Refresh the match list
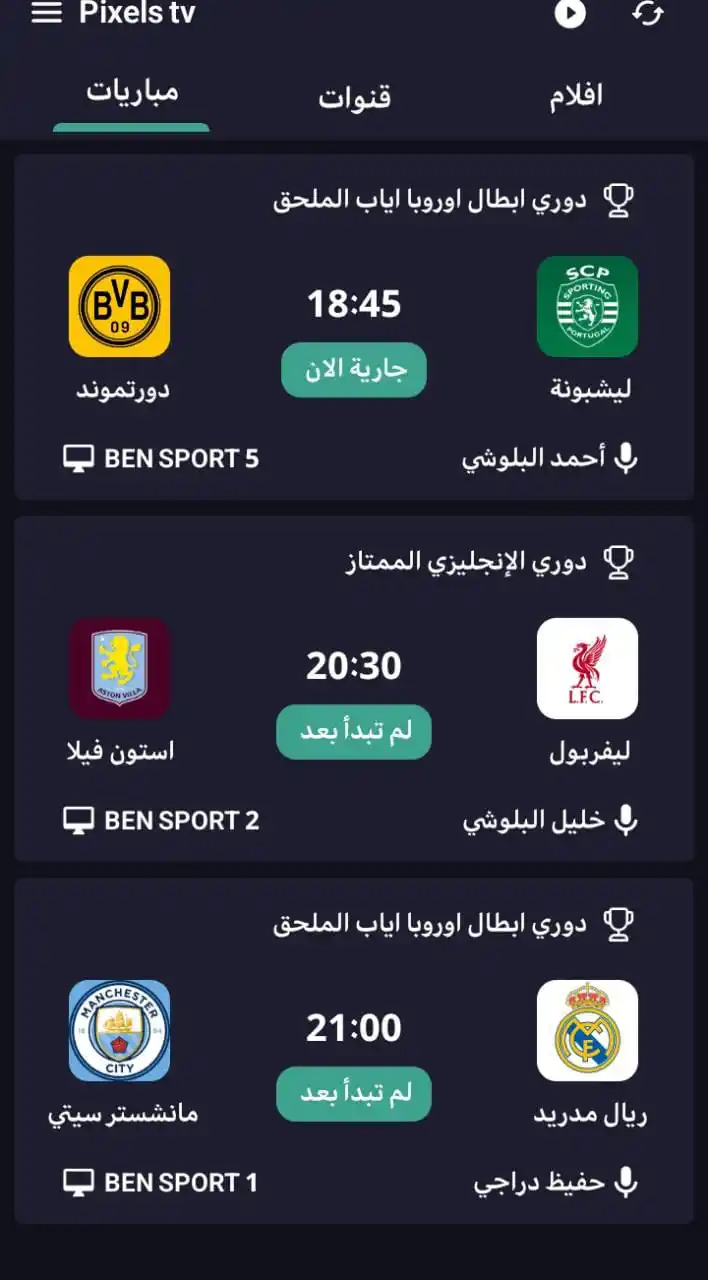 tap(648, 14)
